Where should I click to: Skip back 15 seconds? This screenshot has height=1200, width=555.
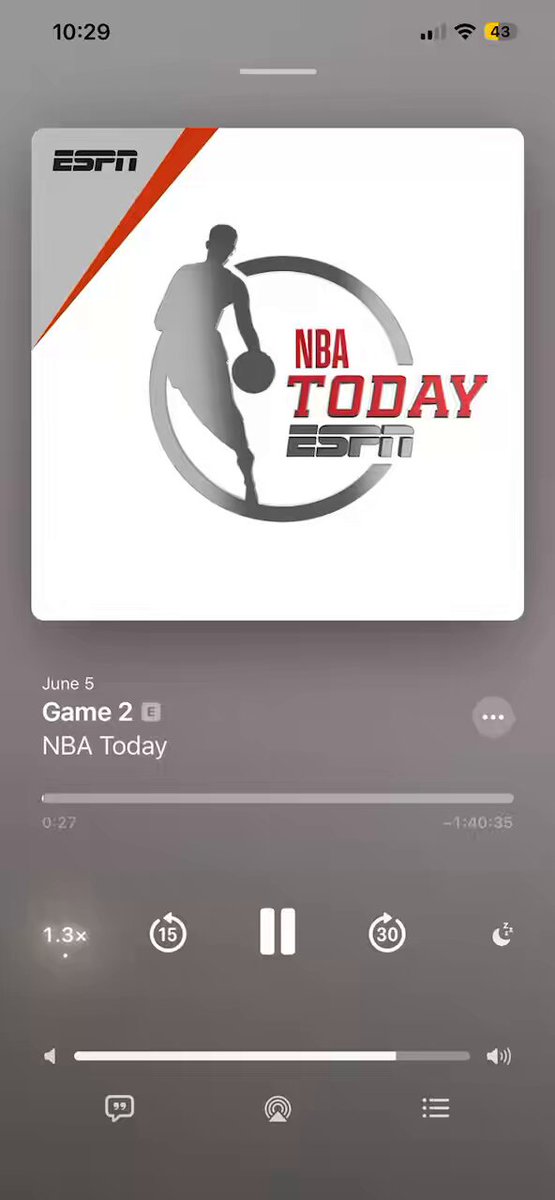[168, 934]
